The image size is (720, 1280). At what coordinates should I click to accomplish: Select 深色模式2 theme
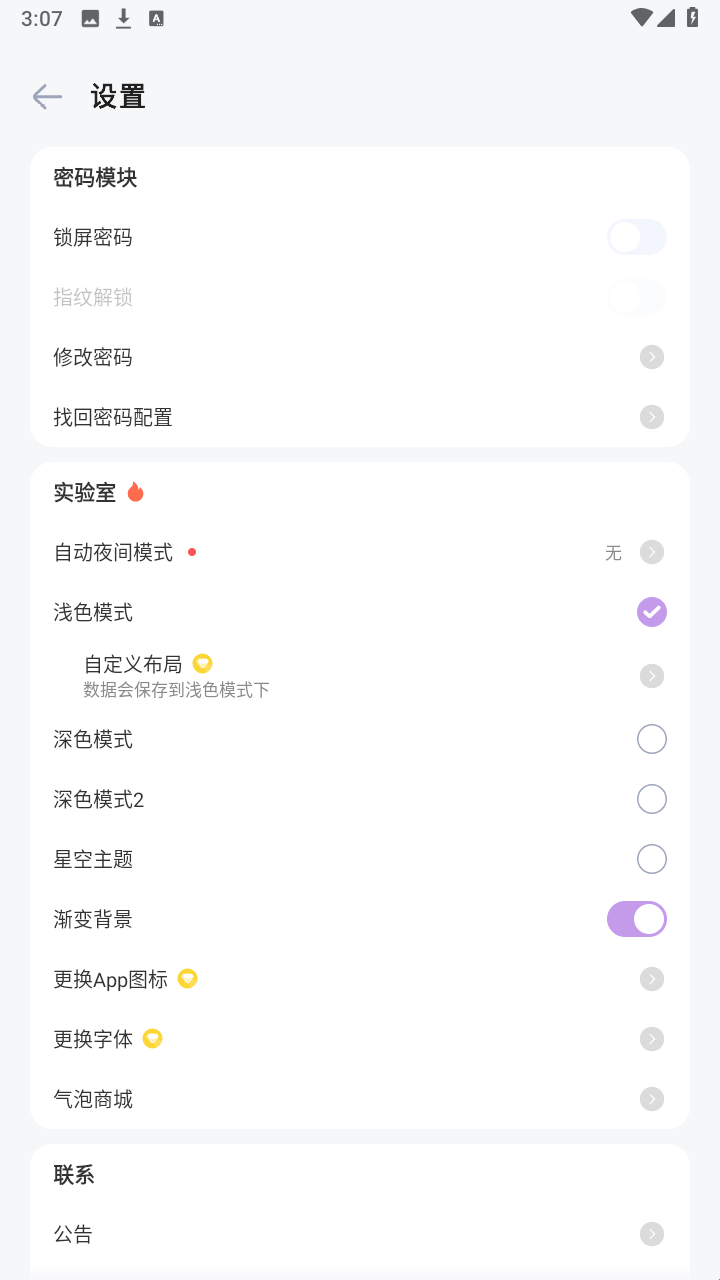pyautogui.click(x=651, y=799)
